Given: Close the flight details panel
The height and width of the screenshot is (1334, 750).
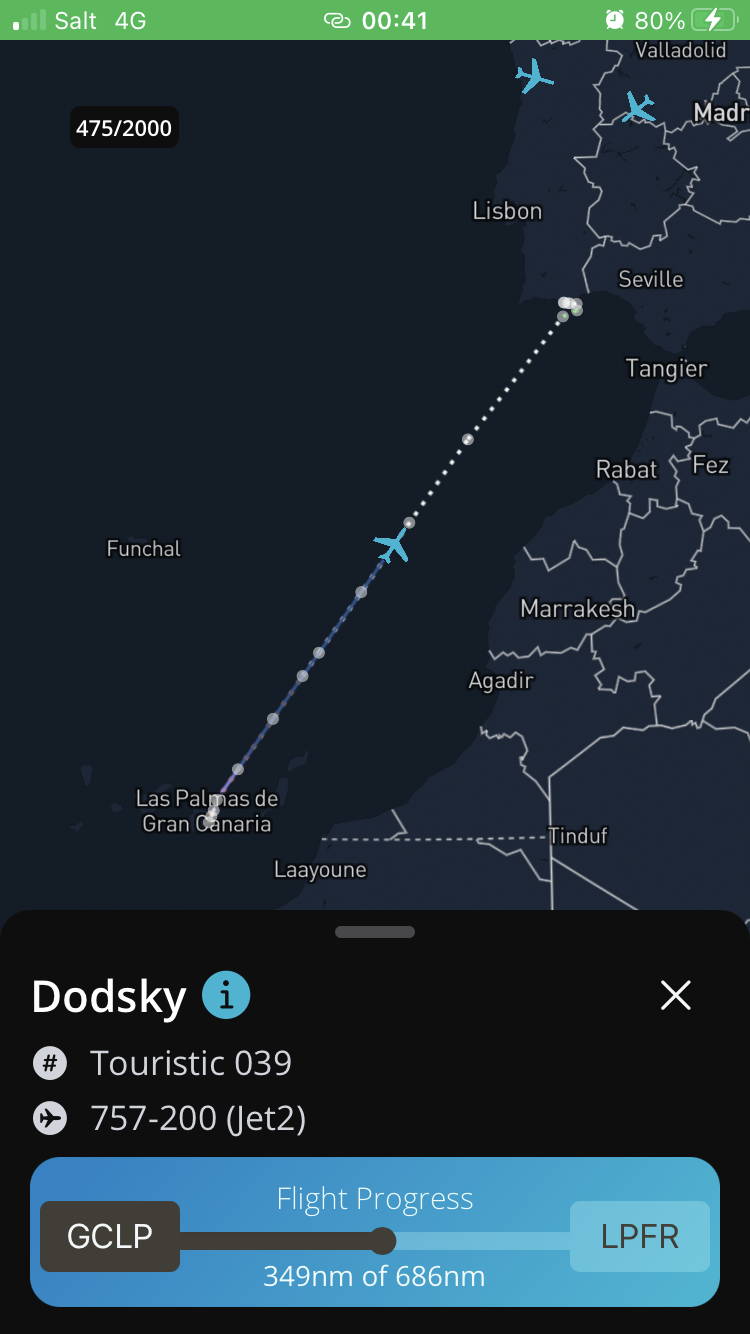Looking at the screenshot, I should (676, 995).
